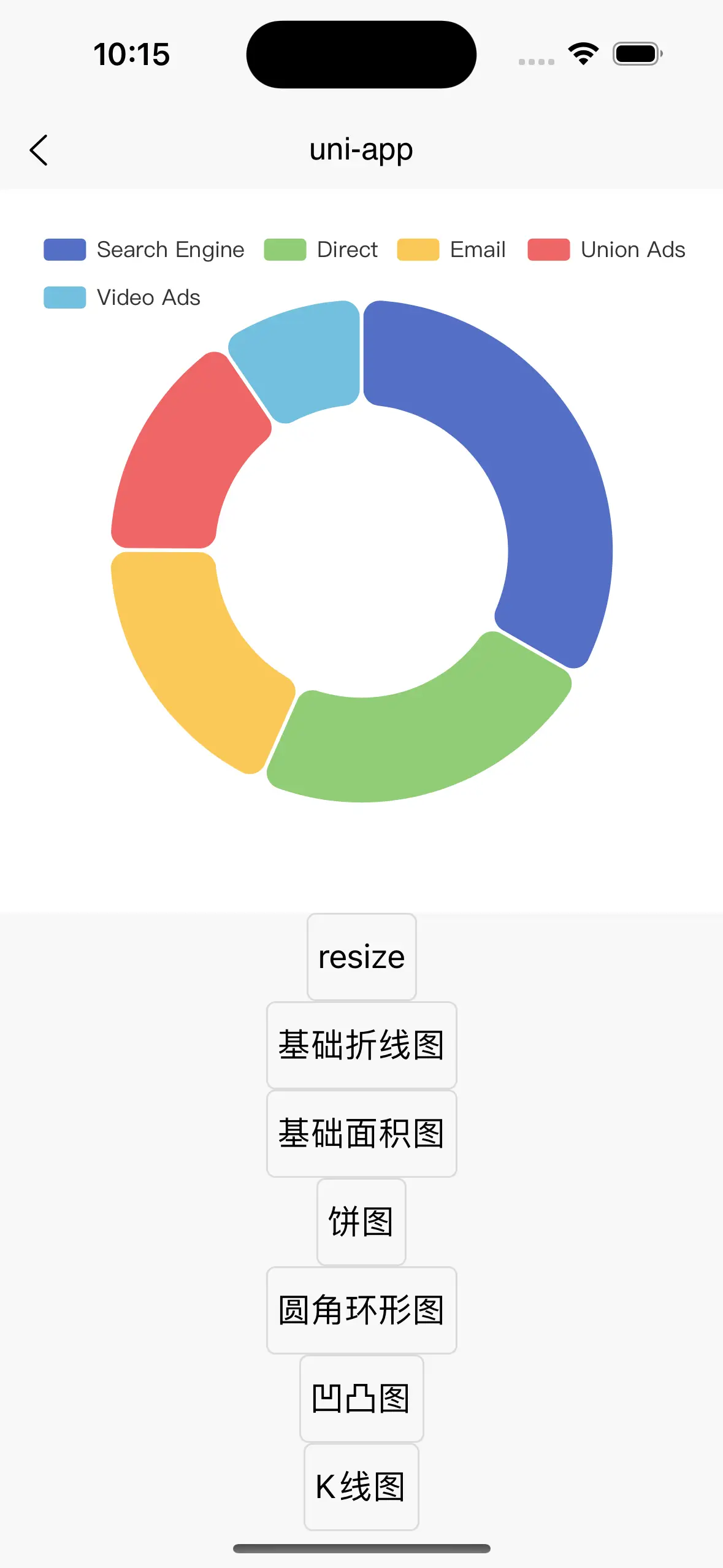Image resolution: width=723 pixels, height=1568 pixels.
Task: Switch to the 基础面积图 chart
Action: point(362,1134)
